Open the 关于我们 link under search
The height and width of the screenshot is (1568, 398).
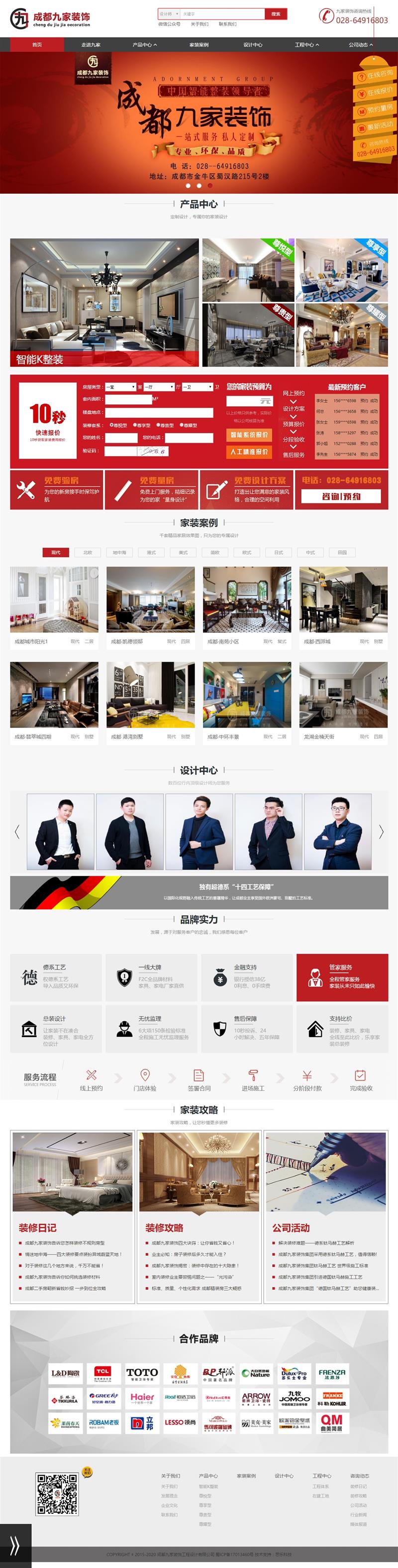pyautogui.click(x=199, y=24)
